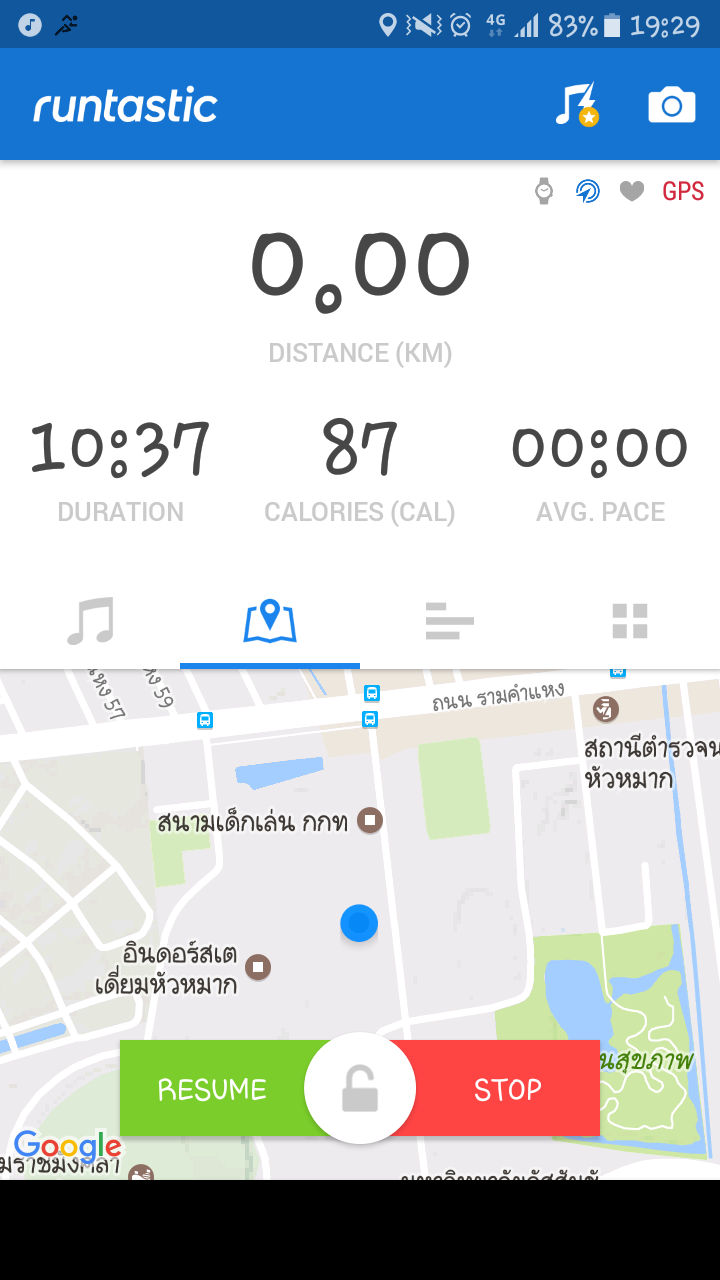Tap the smartwatch connection icon
The height and width of the screenshot is (1280, 720).
[x=543, y=191]
